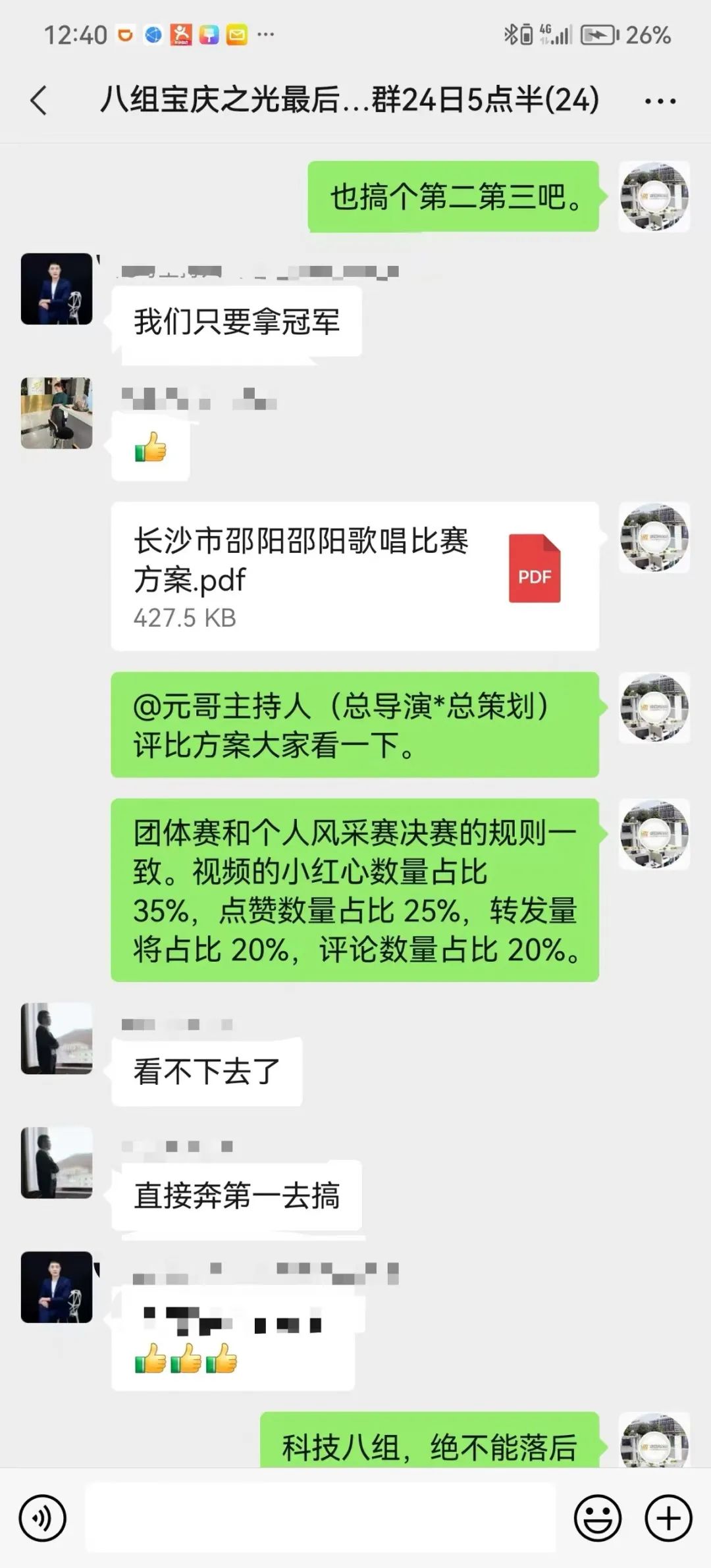This screenshot has width=711, height=1568.
Task: Go back from the group chat
Action: pos(38,101)
